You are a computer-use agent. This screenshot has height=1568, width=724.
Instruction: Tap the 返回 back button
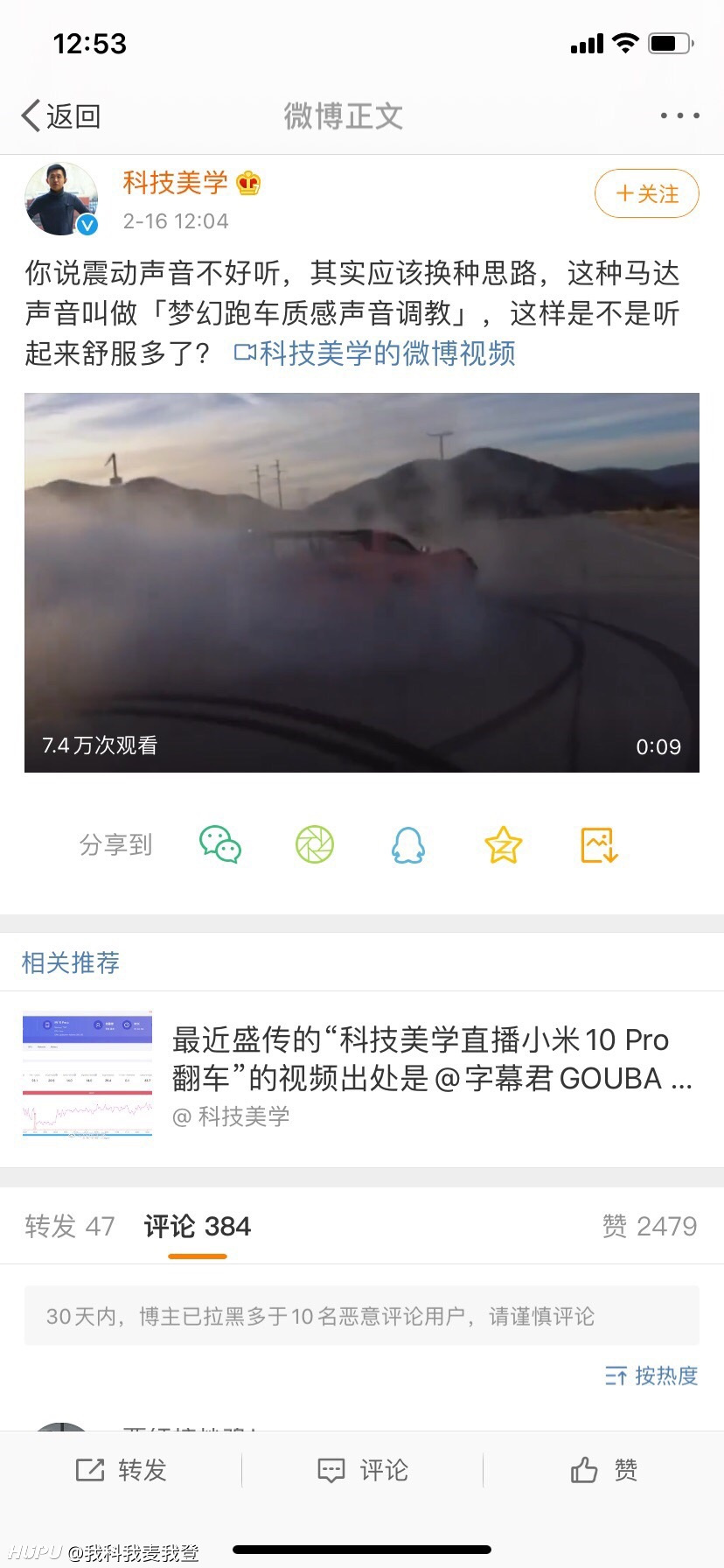(61, 115)
